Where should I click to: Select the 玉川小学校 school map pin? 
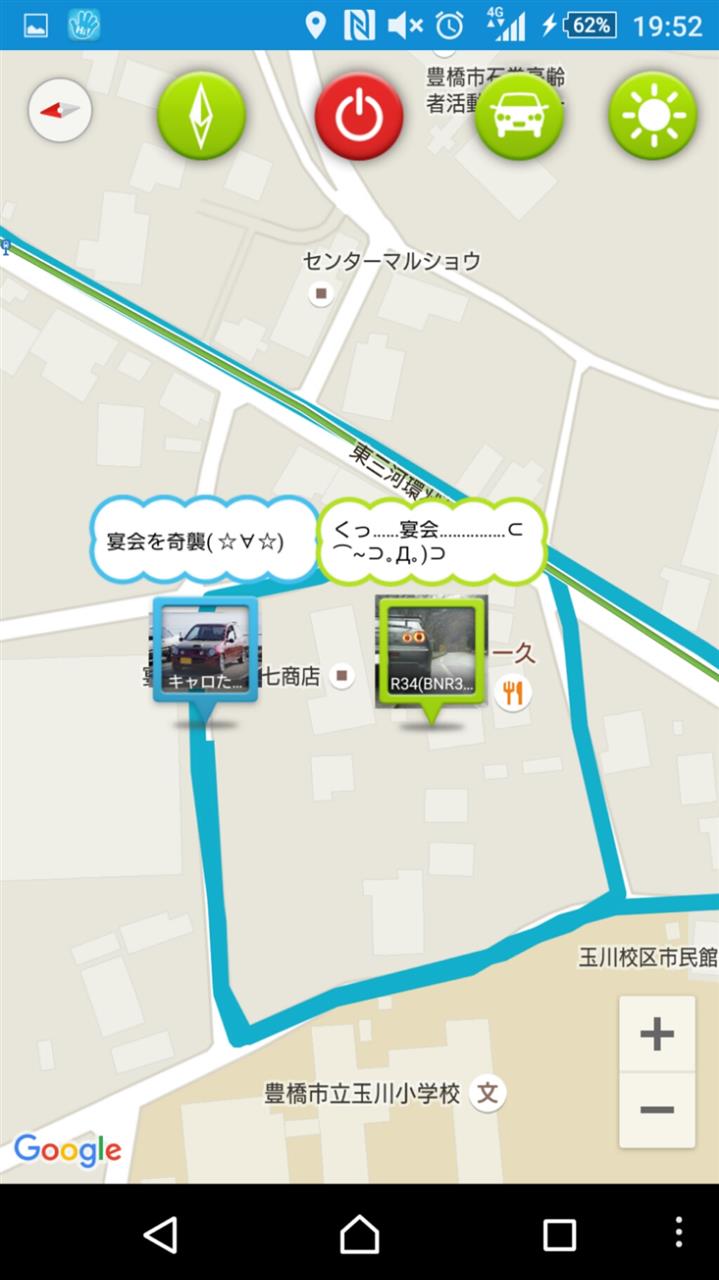pyautogui.click(x=487, y=1093)
